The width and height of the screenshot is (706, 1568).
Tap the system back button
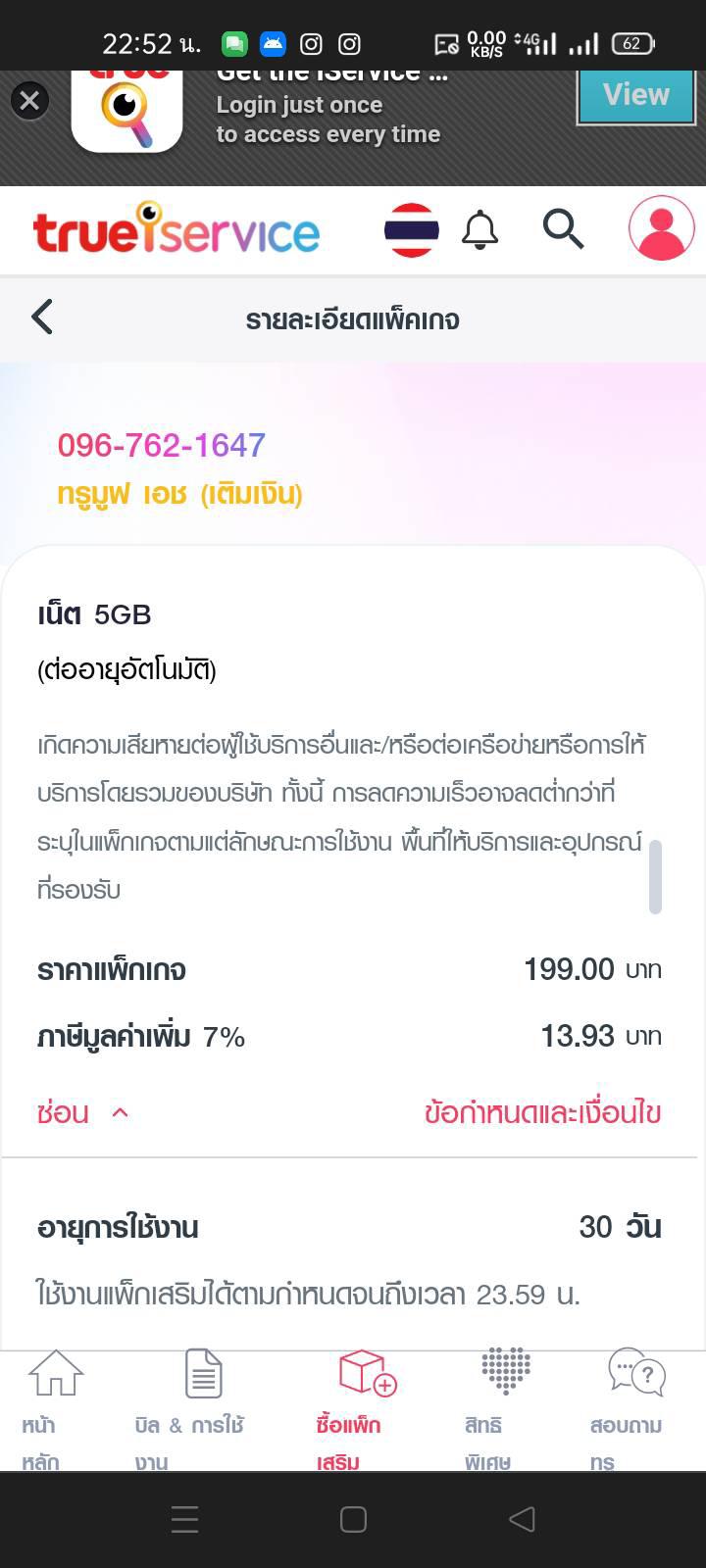pyautogui.click(x=522, y=1519)
